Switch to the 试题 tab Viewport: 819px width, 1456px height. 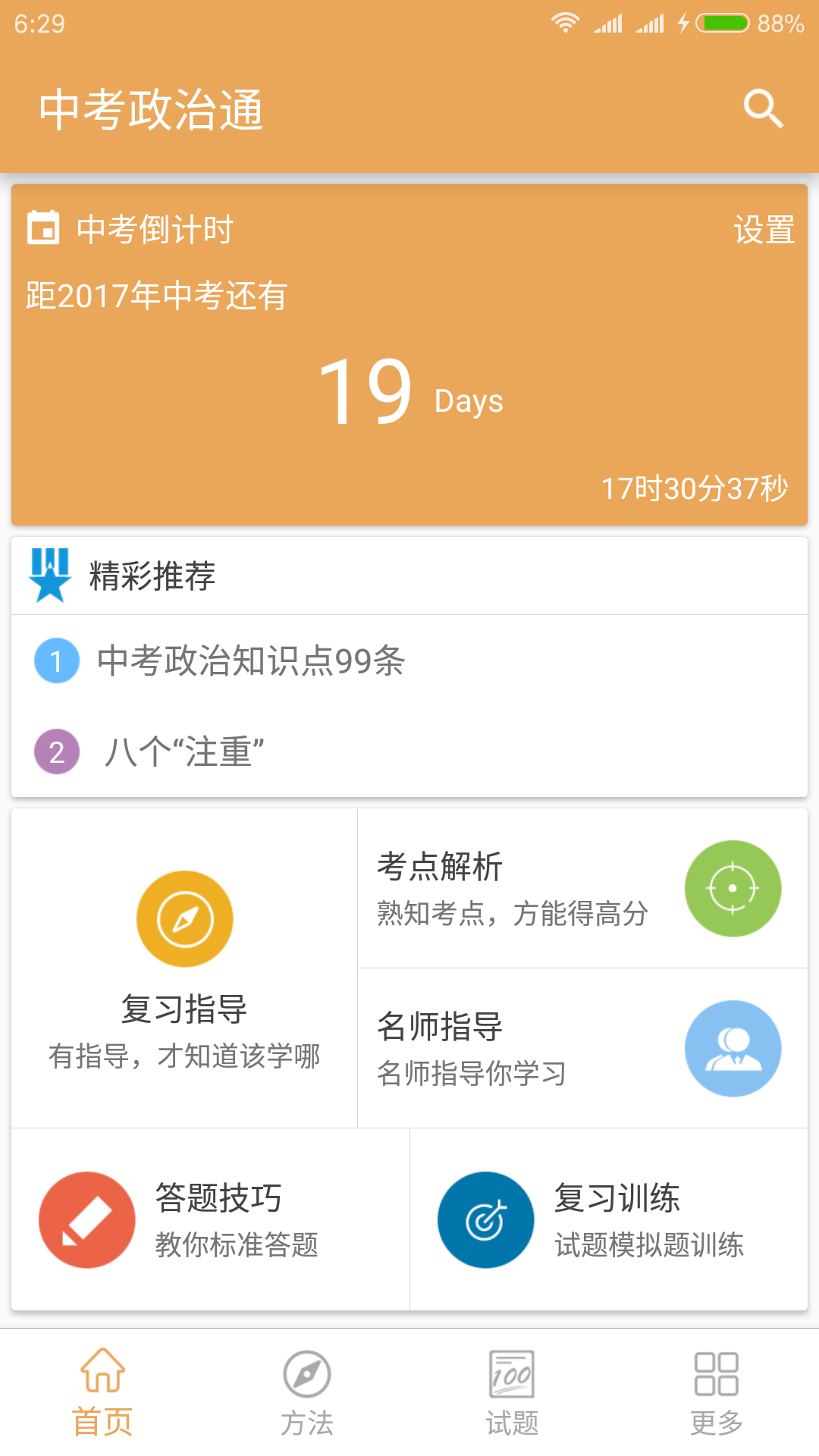pos(512,1392)
